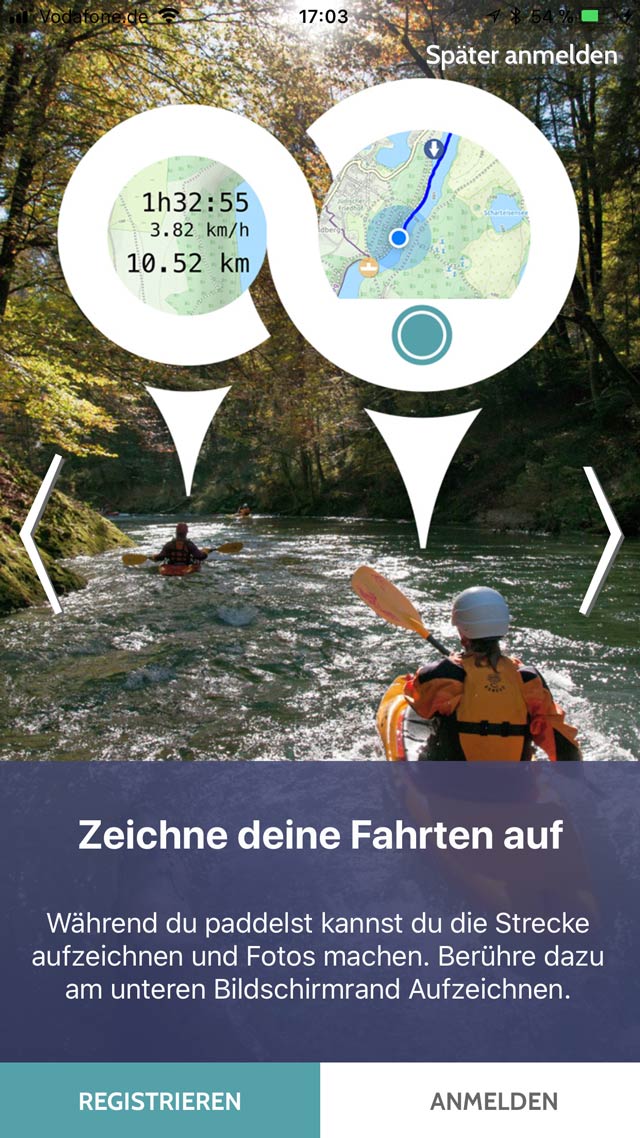Tap the REGISTRIEREN button
Image resolution: width=640 pixels, height=1138 pixels.
pos(160,1101)
